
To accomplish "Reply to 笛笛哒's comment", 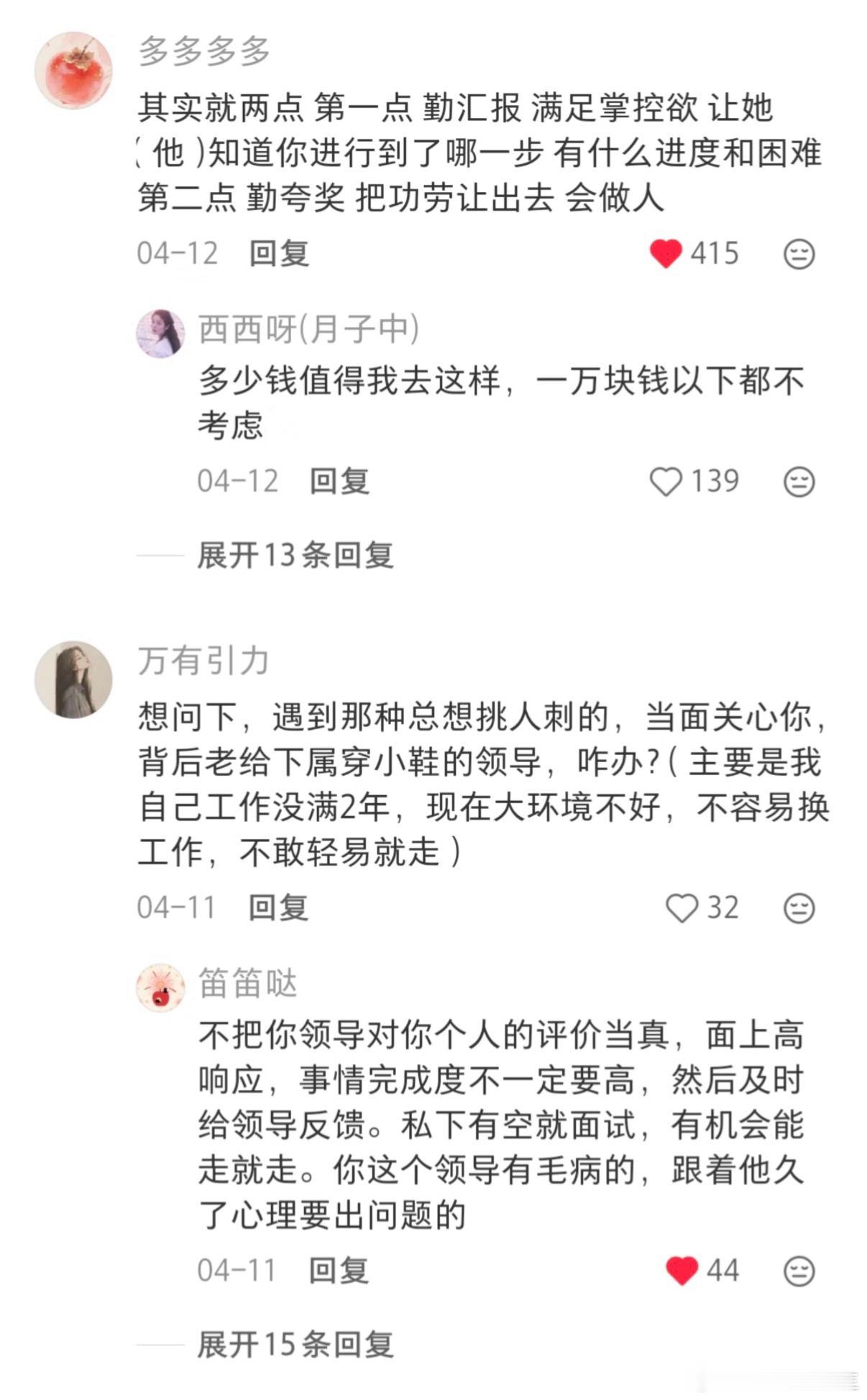I will (339, 1271).
